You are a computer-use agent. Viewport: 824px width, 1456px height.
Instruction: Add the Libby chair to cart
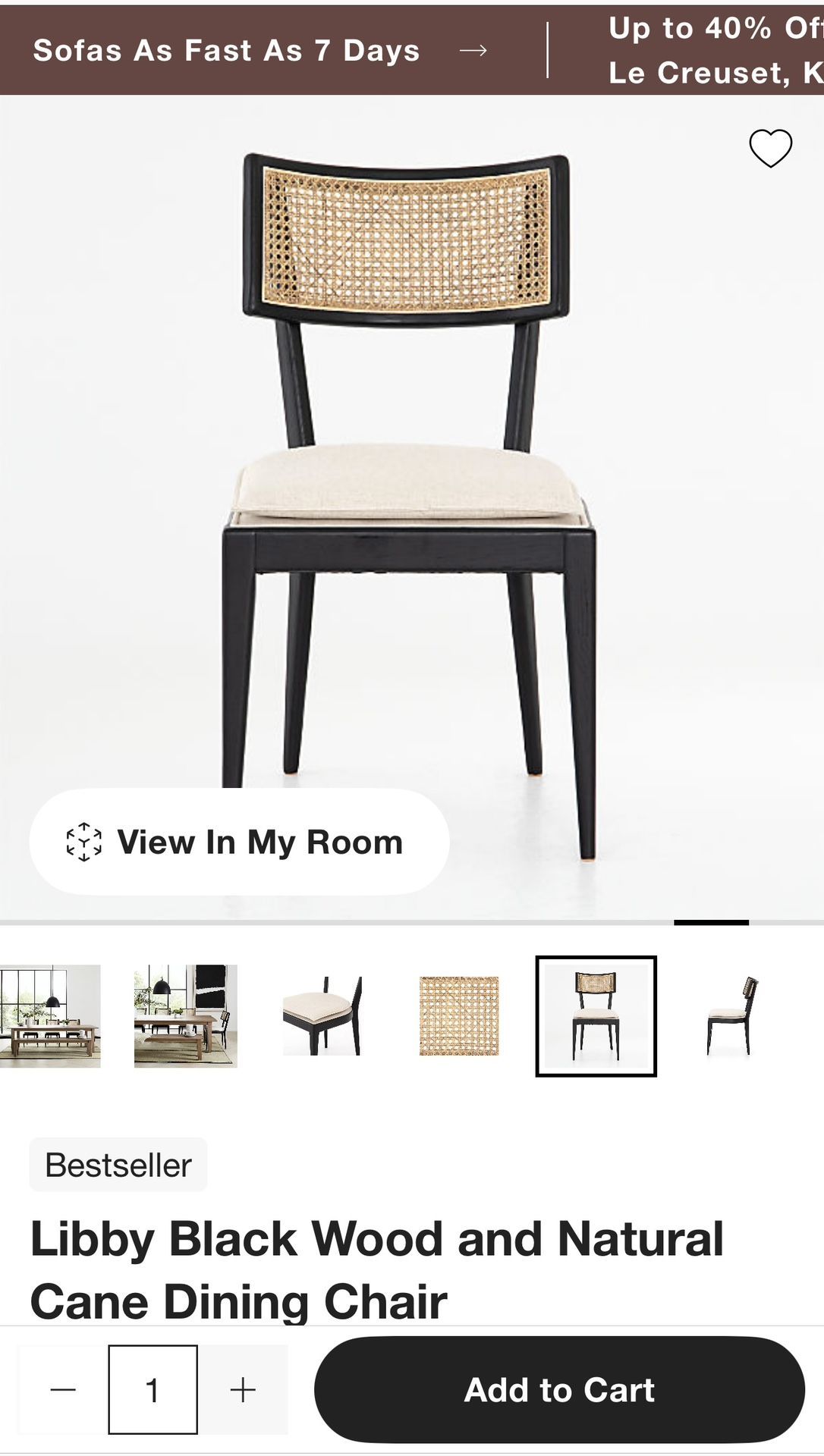click(x=559, y=1390)
